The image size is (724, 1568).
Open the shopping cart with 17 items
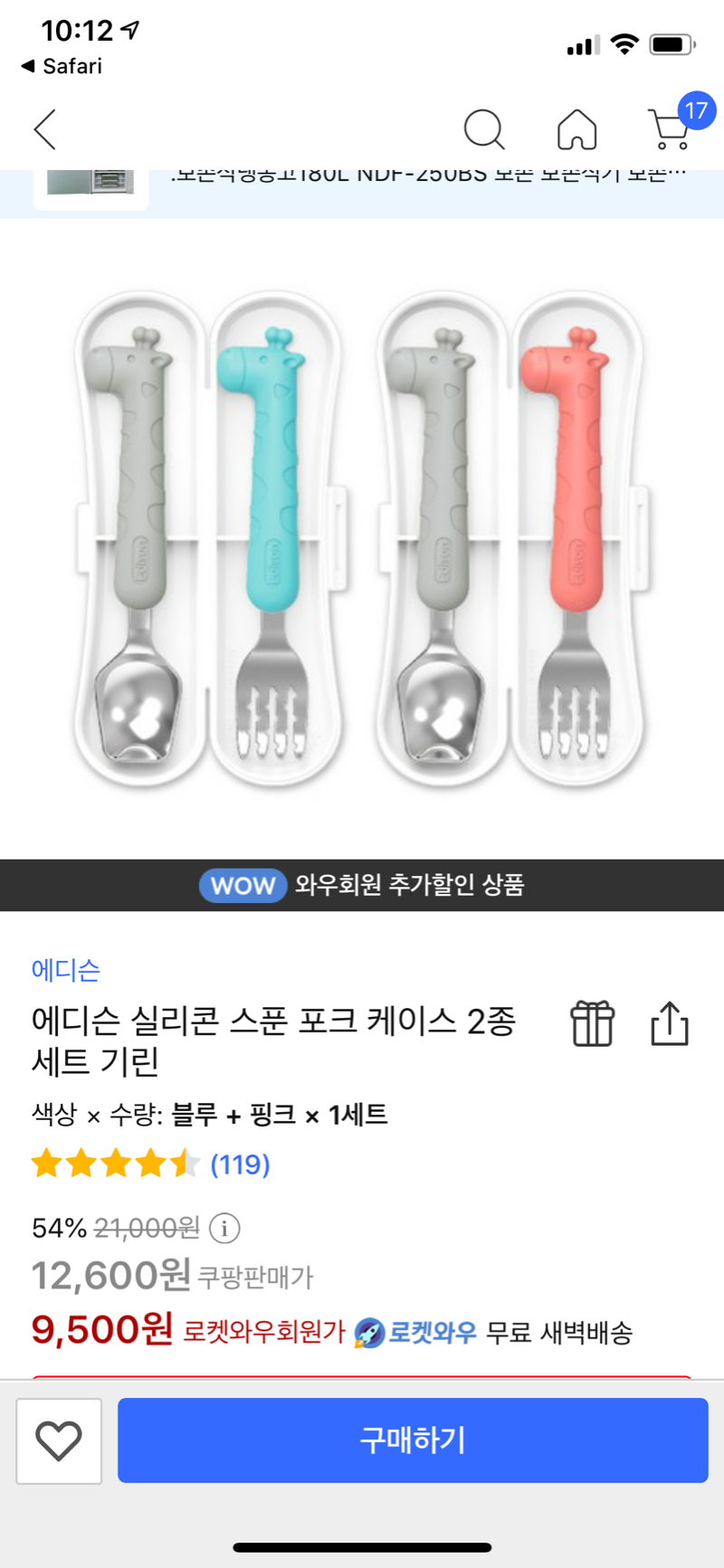coord(672,129)
